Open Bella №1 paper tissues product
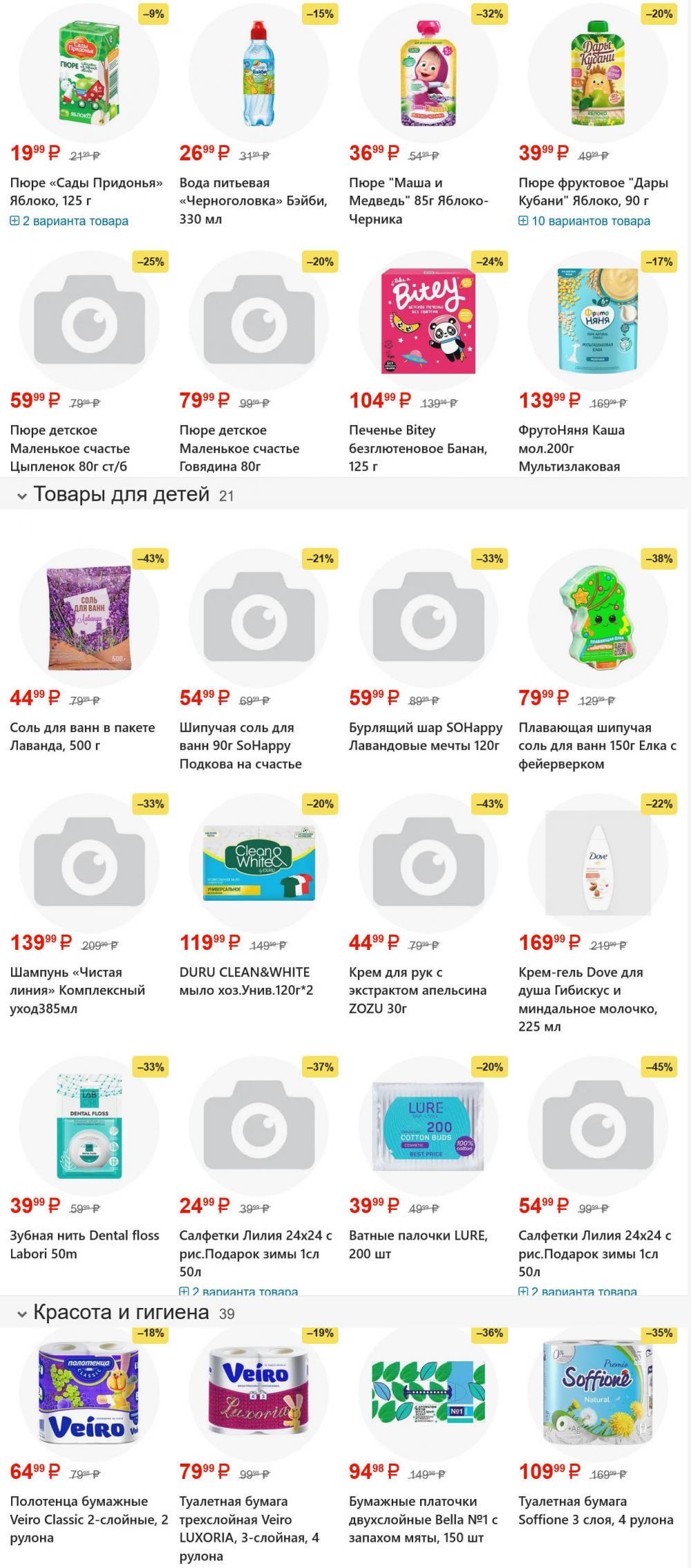Viewport: 691px width, 1568px height. pos(423,1520)
